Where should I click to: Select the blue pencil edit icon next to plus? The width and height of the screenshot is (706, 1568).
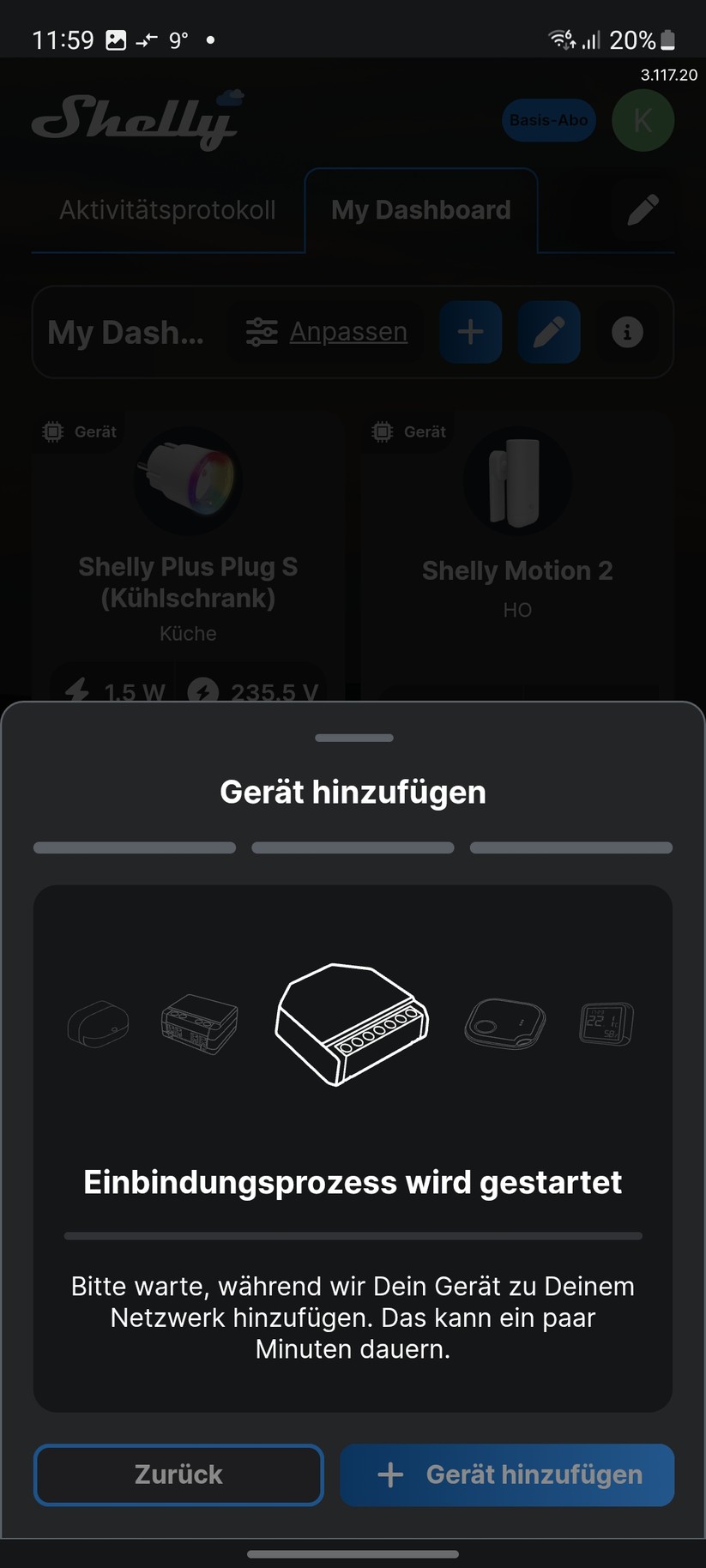click(548, 331)
